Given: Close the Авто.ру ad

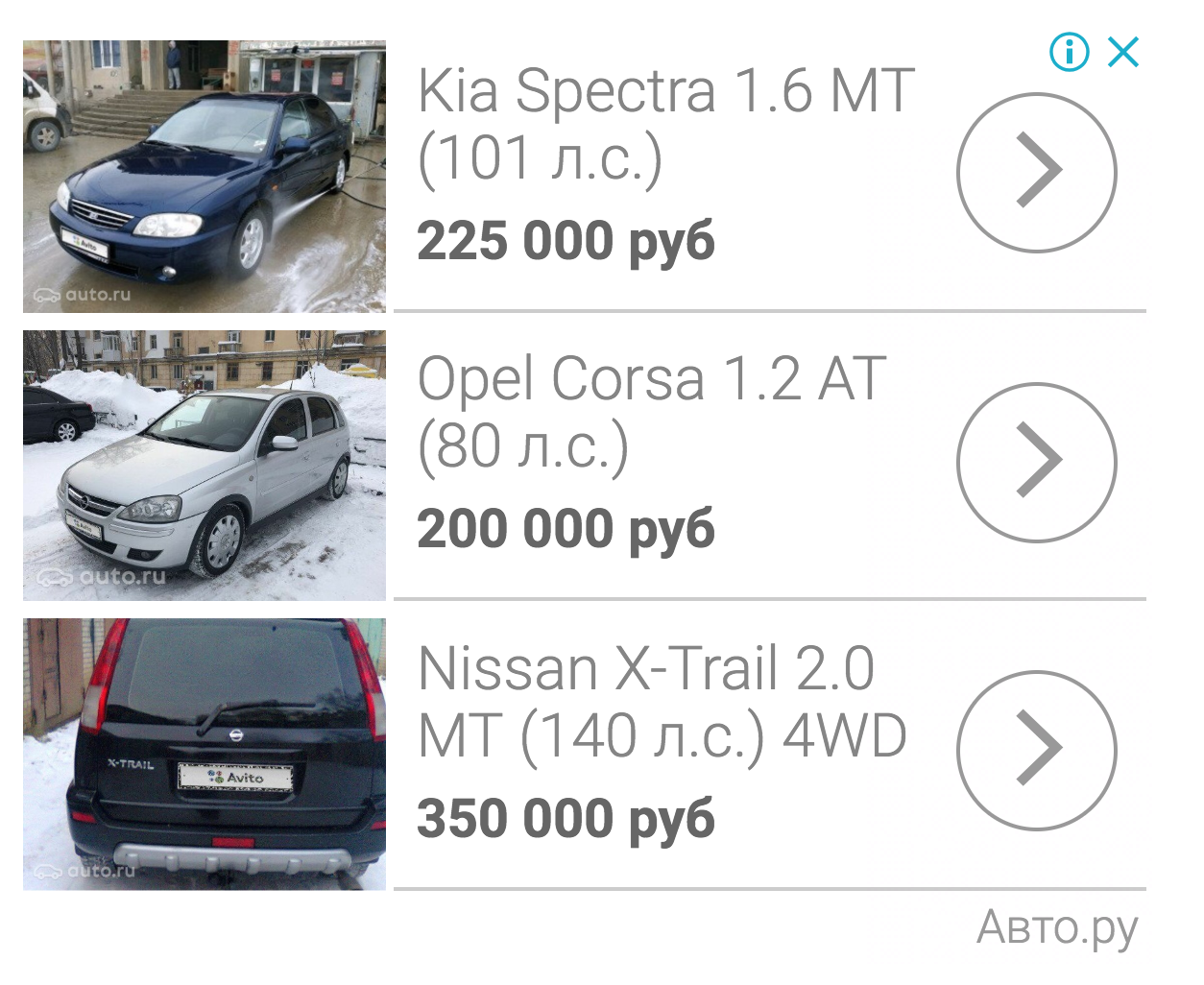Looking at the screenshot, I should 1123,52.
